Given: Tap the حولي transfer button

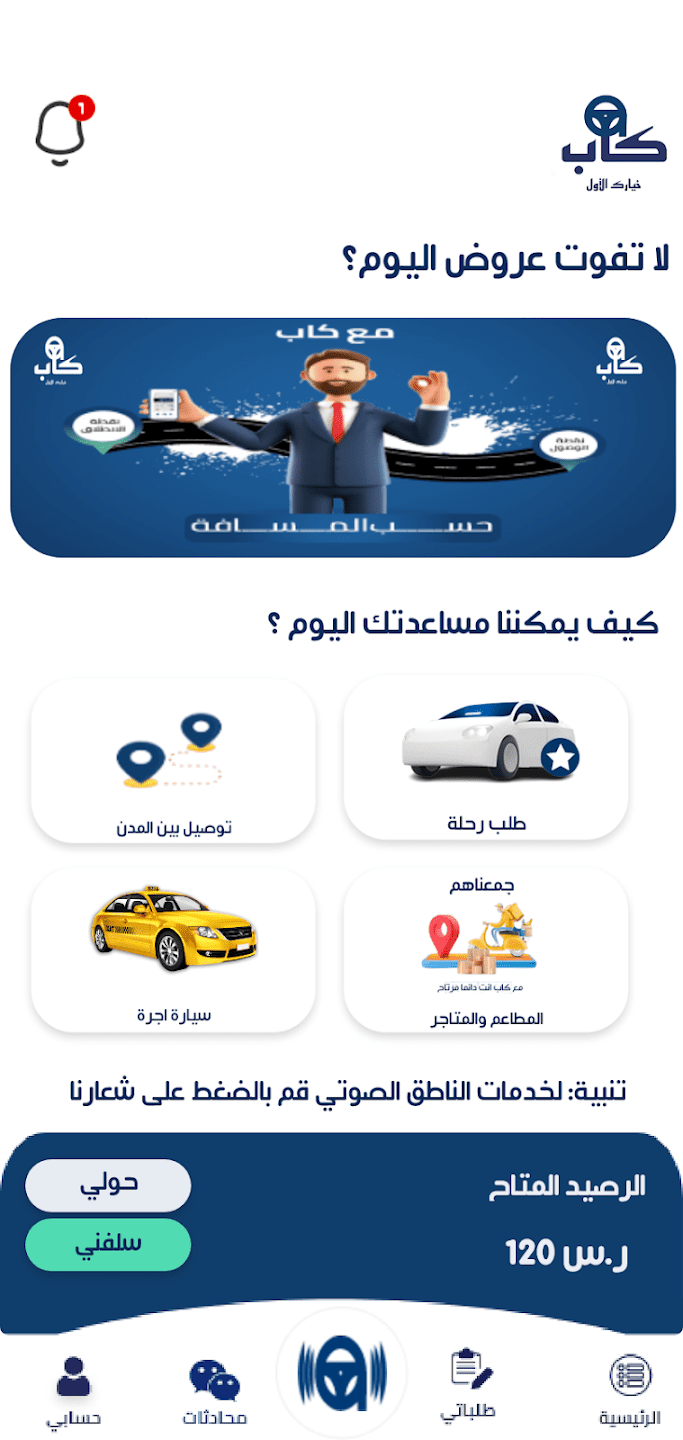Looking at the screenshot, I should pos(108,1184).
